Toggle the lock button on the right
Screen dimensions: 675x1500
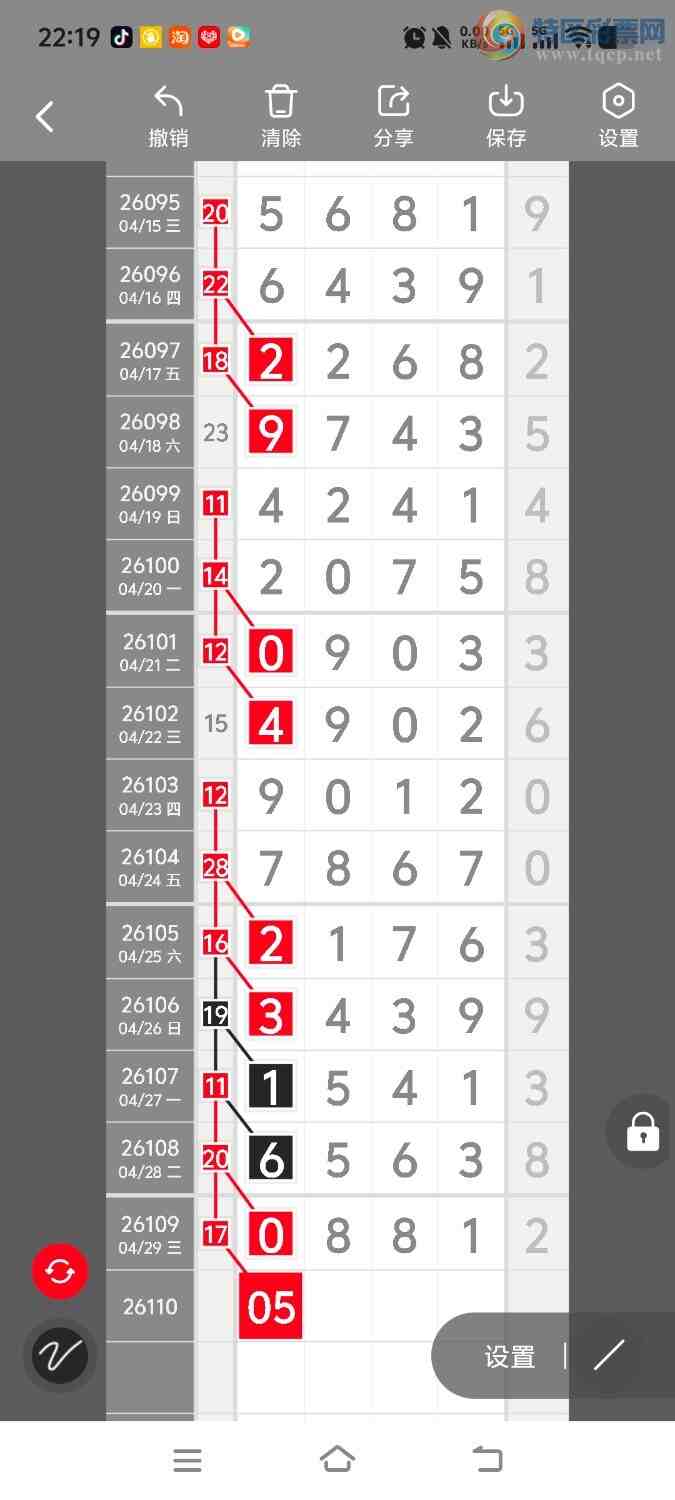(642, 1132)
